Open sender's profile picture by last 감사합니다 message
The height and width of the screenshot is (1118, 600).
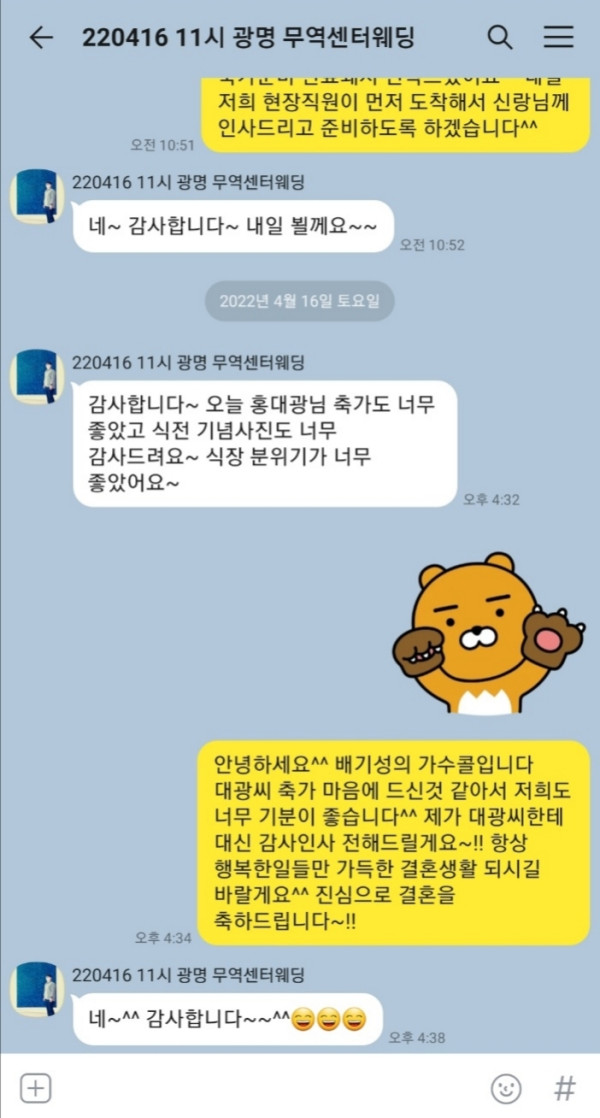coord(38,989)
